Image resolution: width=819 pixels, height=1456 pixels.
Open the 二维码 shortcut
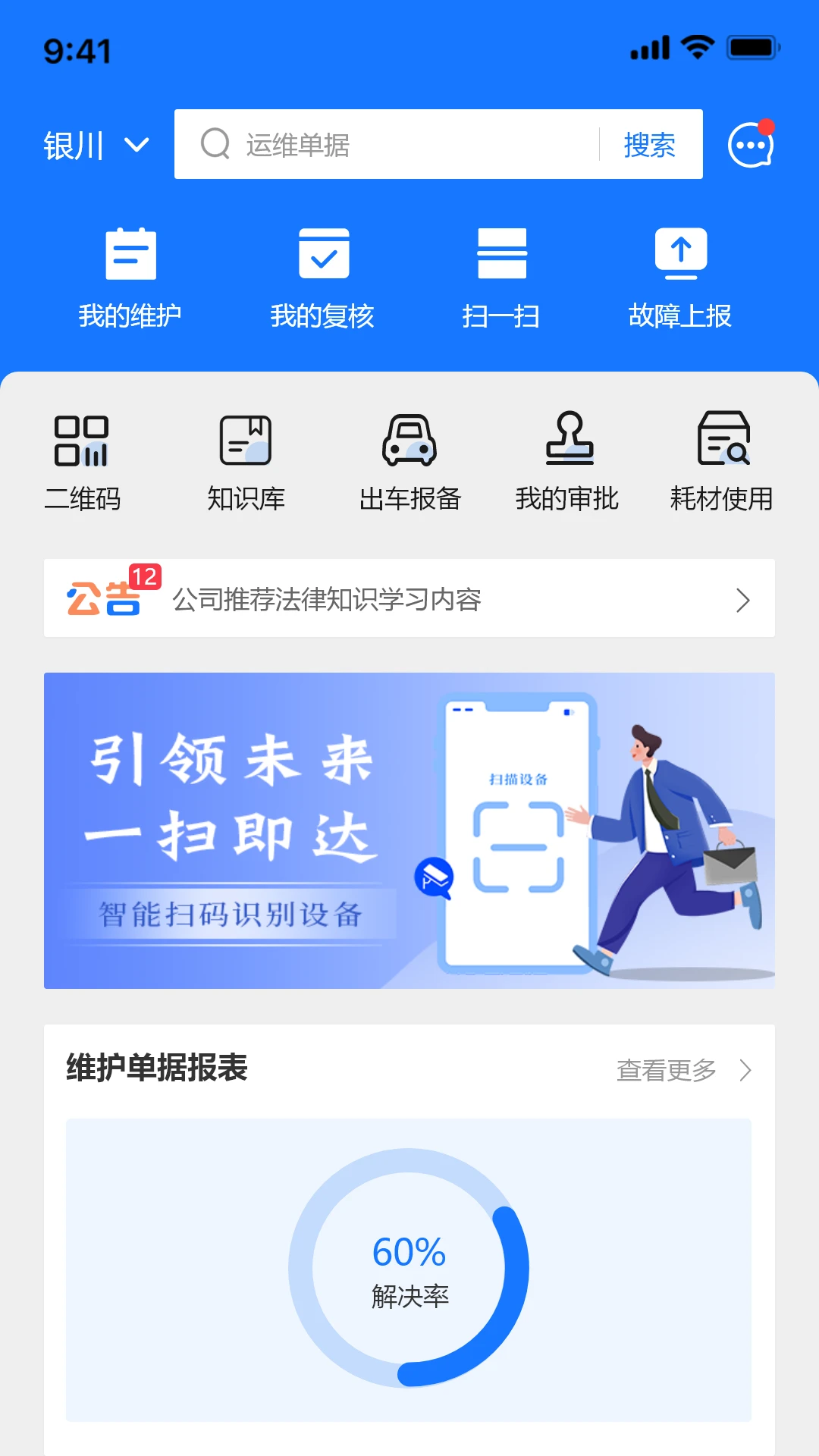(x=82, y=462)
